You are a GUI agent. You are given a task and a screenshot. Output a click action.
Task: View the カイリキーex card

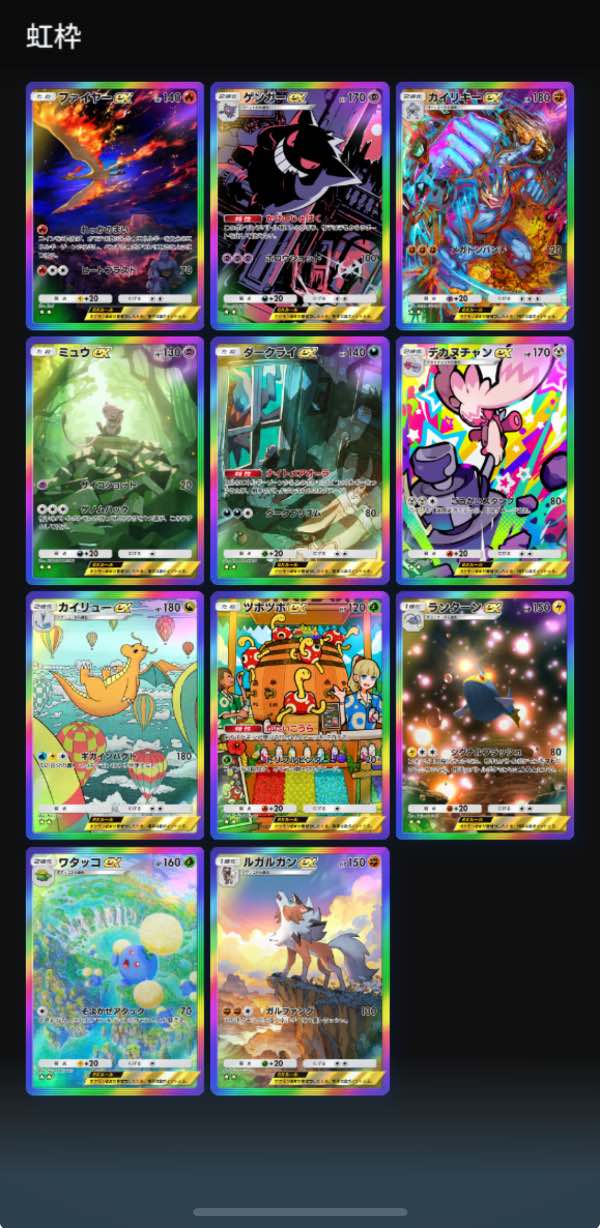pos(485,206)
